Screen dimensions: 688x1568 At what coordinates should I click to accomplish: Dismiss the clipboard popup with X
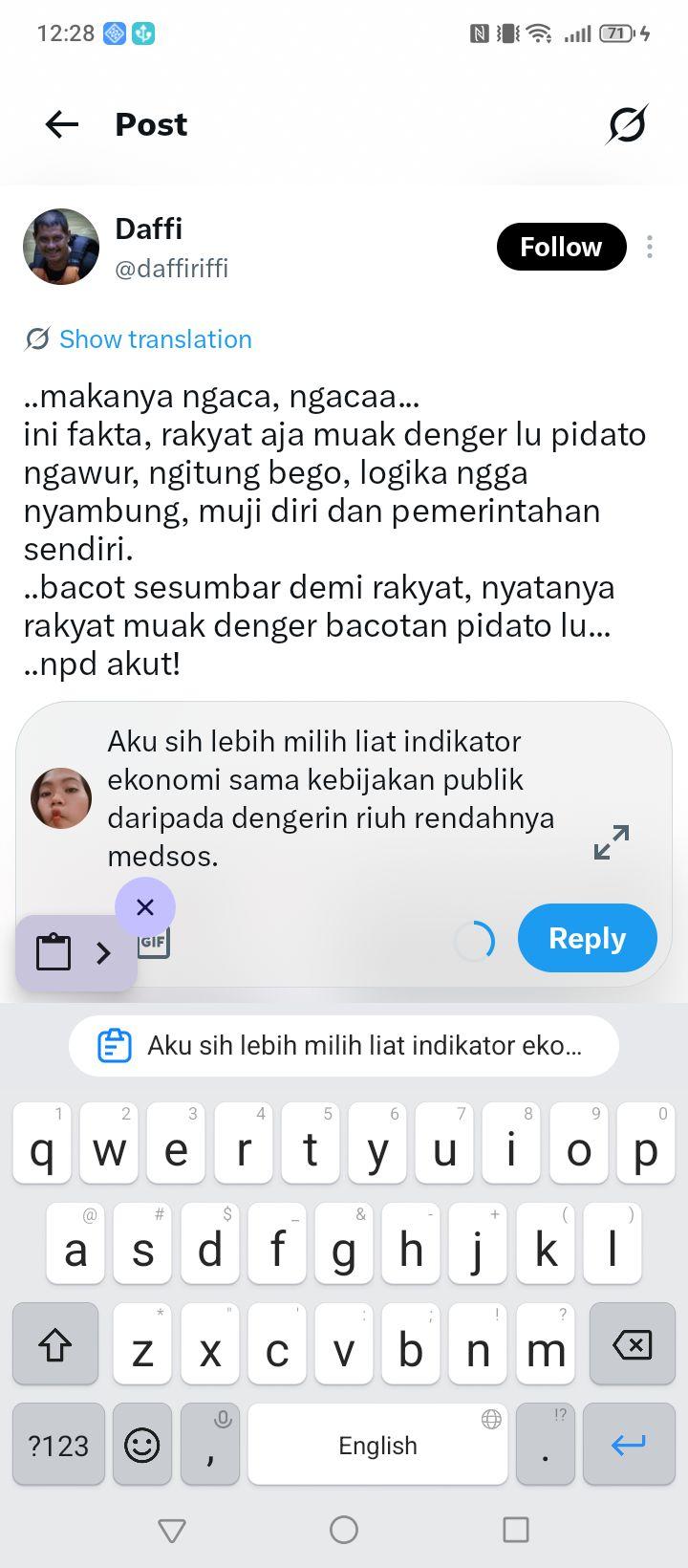[x=145, y=907]
